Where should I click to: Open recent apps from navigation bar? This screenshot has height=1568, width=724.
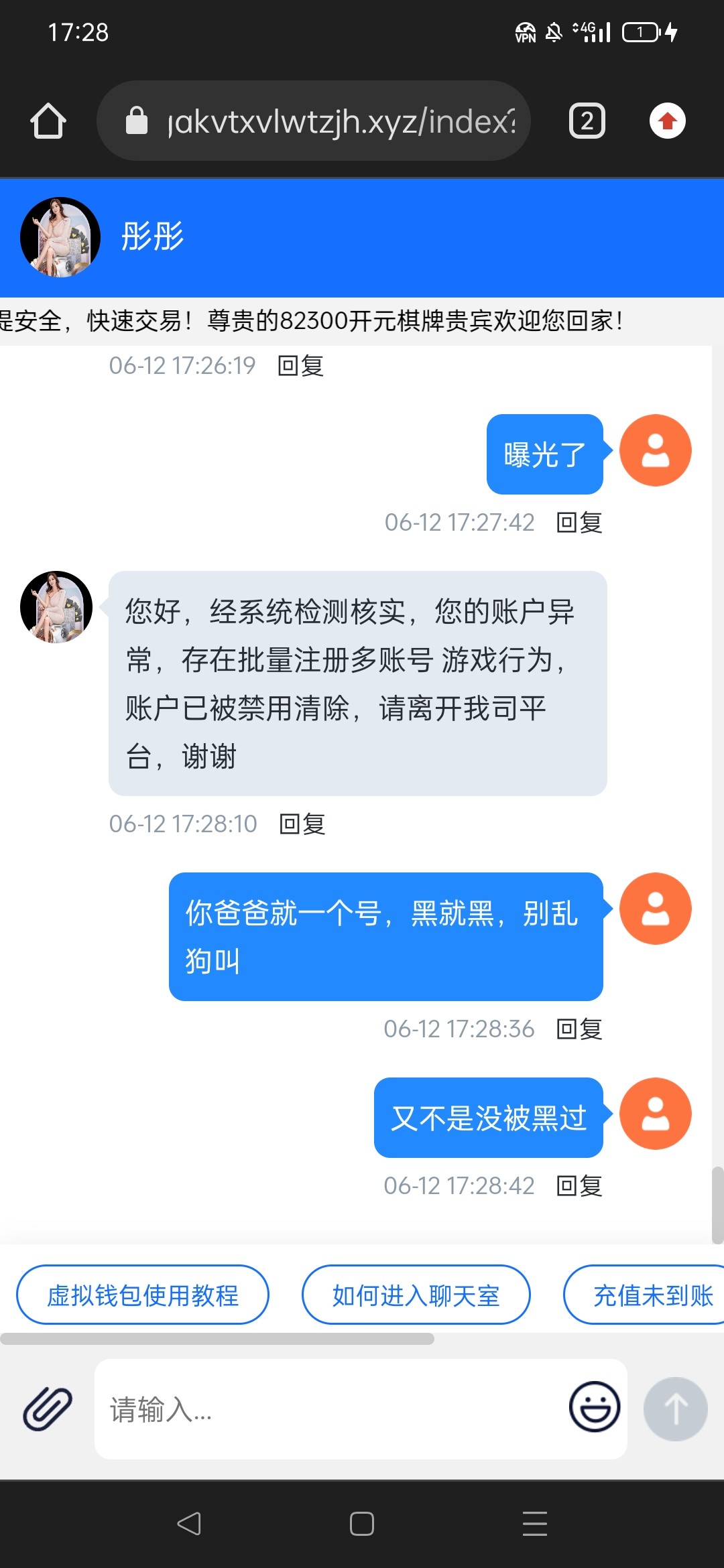click(534, 1524)
